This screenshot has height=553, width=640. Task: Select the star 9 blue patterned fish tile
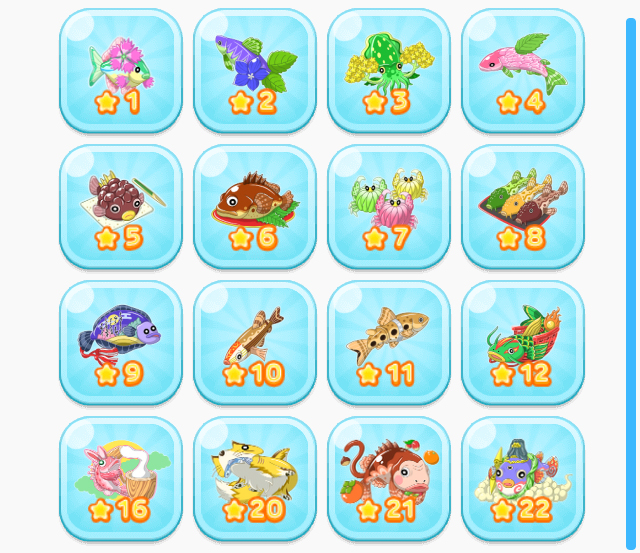pyautogui.click(x=120, y=342)
